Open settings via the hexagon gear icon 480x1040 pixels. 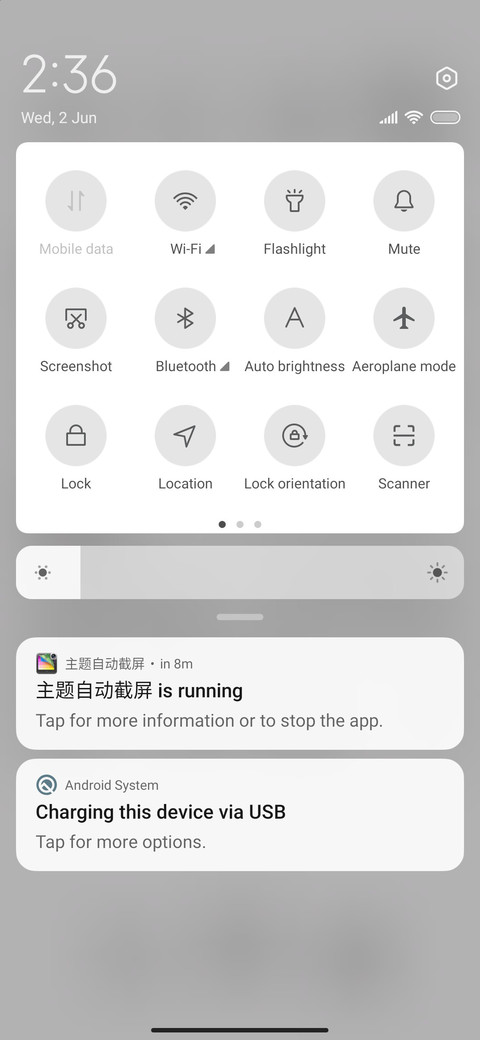446,79
